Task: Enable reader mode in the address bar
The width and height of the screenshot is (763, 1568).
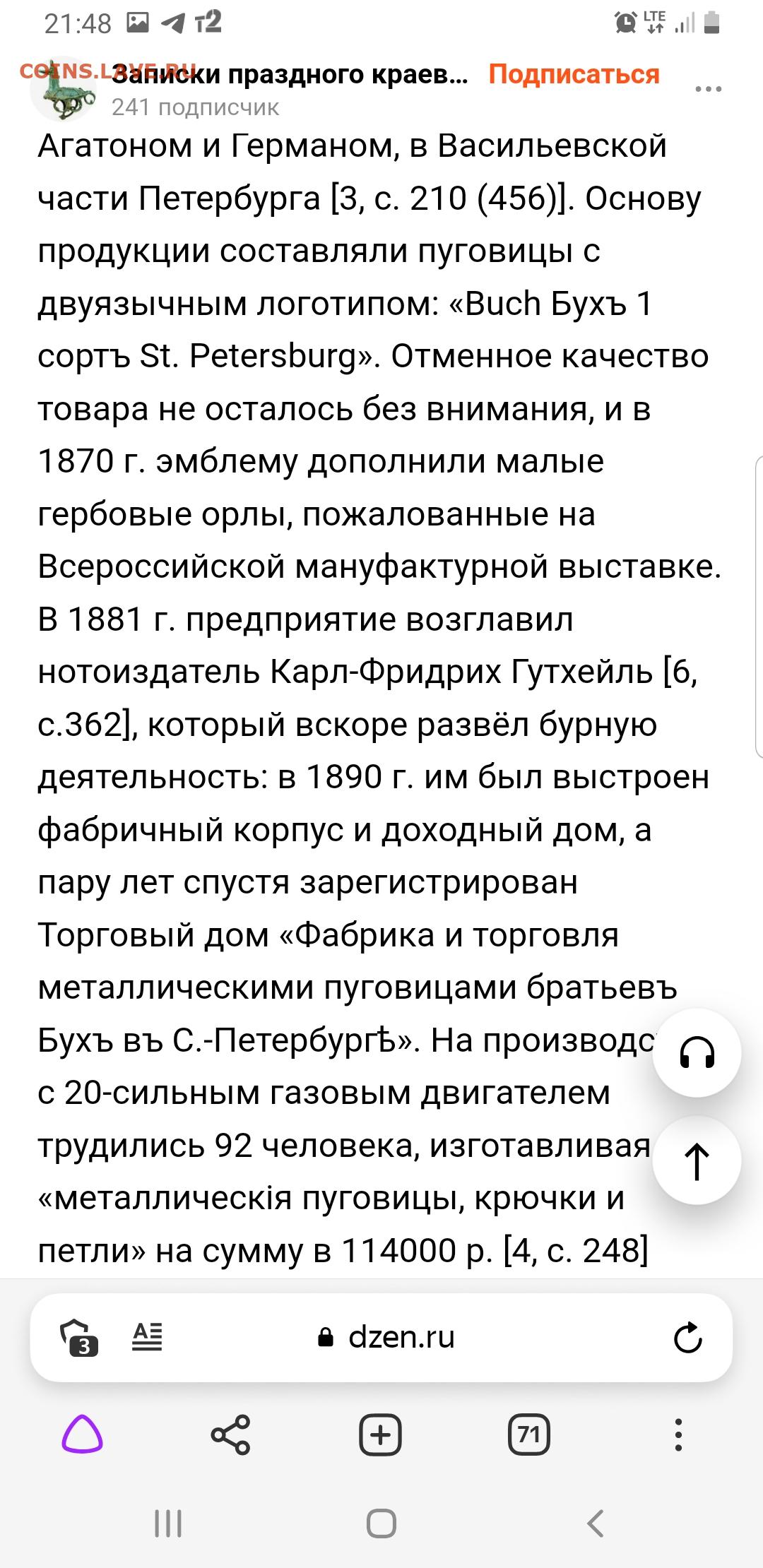Action: click(148, 1336)
